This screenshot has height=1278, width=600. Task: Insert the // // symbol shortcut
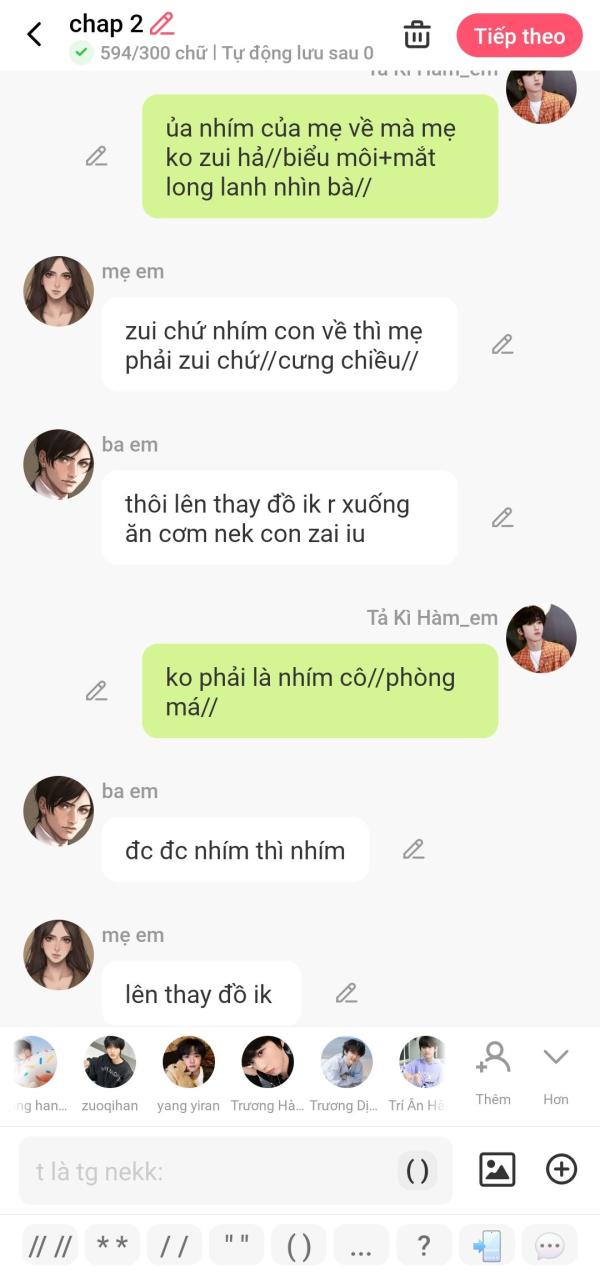pyautogui.click(x=50, y=1245)
